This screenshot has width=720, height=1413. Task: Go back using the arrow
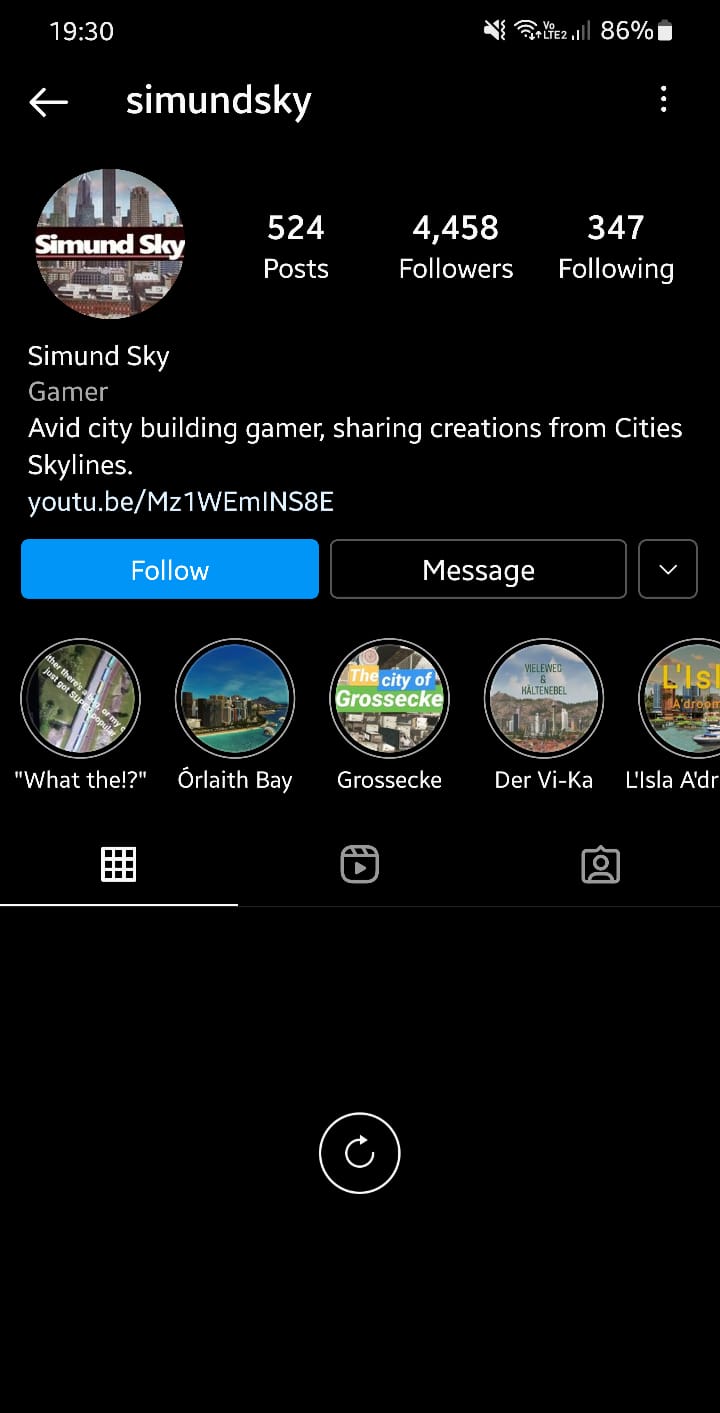[48, 101]
